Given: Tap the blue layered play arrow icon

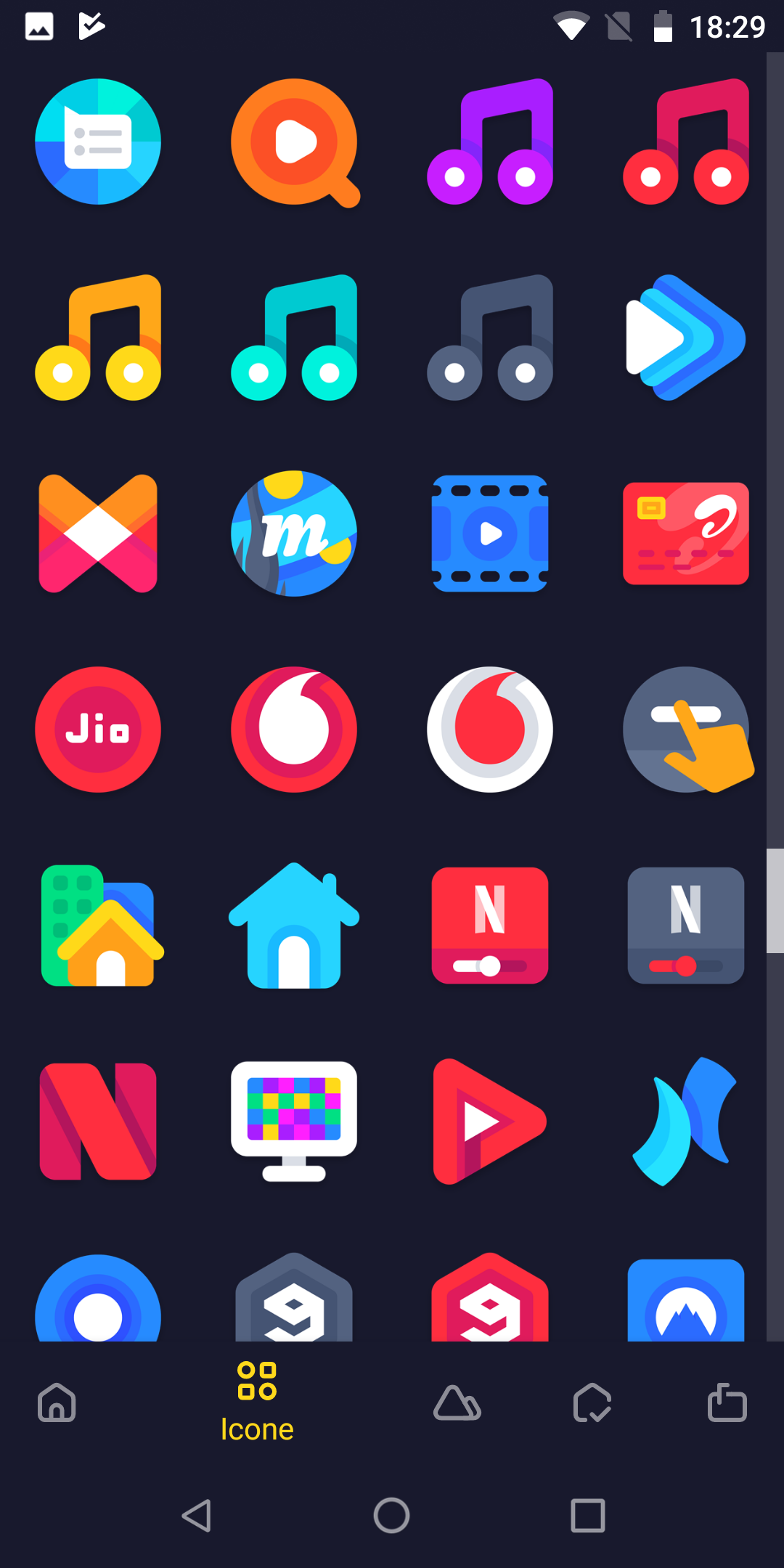Looking at the screenshot, I should [686, 338].
